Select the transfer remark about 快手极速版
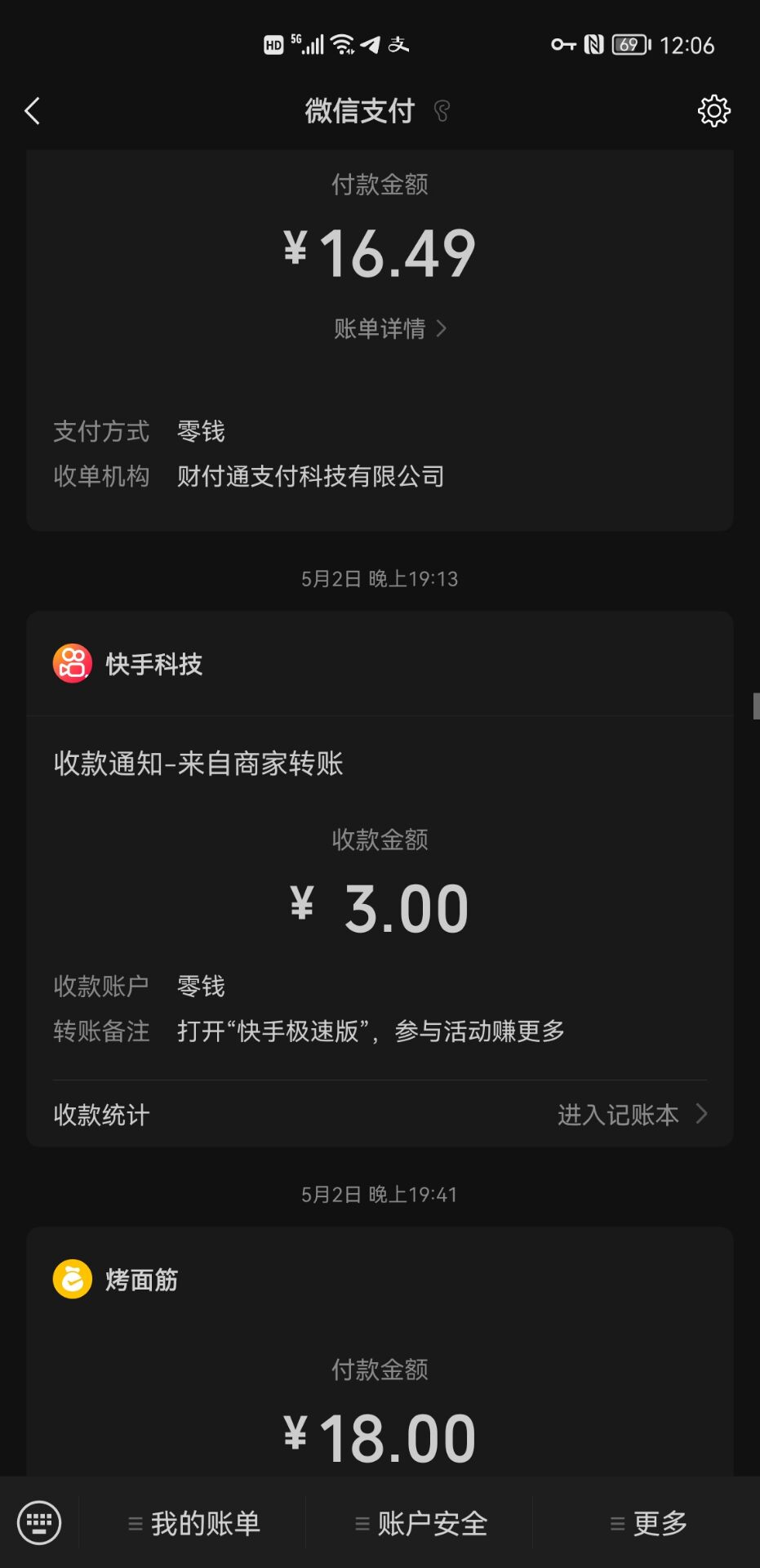This screenshot has width=760, height=1568. tap(370, 1031)
